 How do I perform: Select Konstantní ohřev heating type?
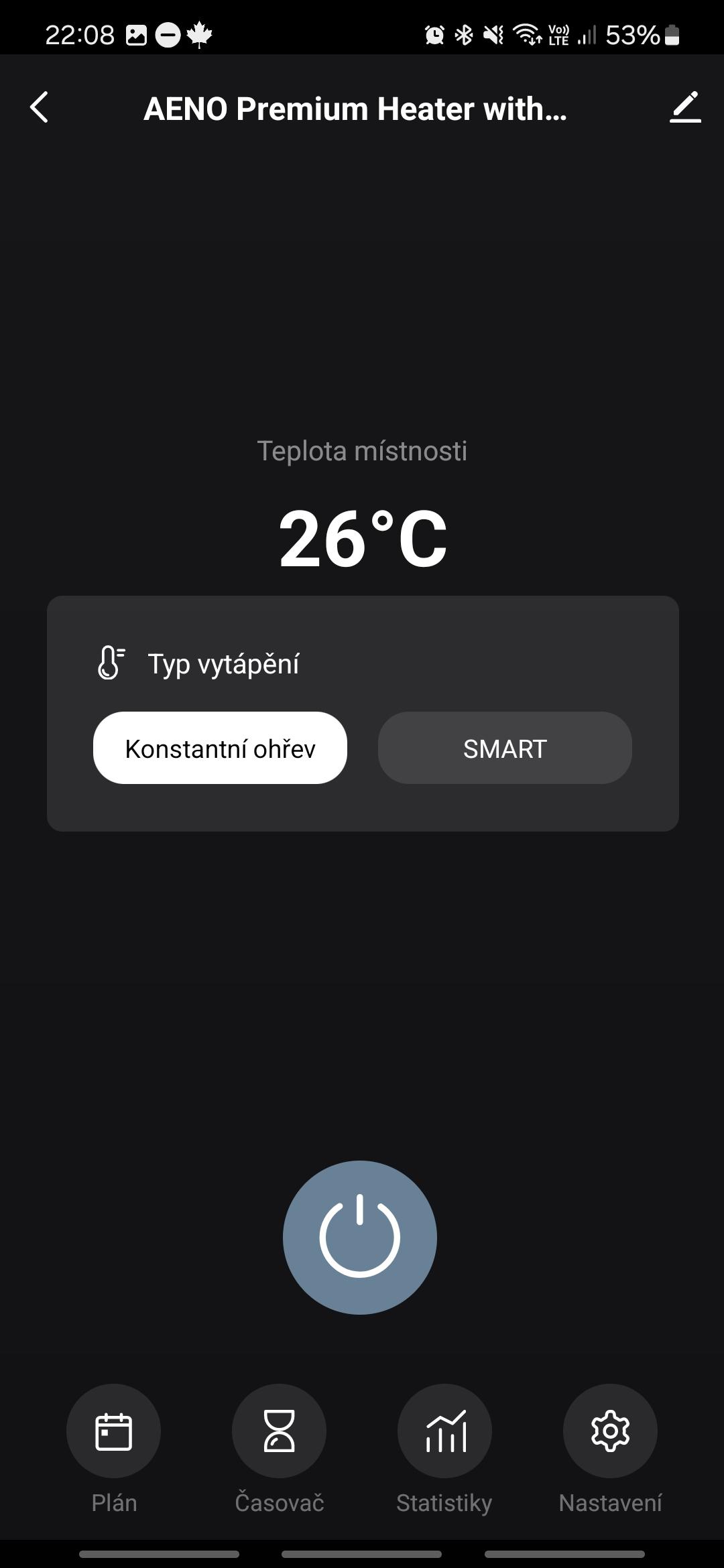point(220,748)
